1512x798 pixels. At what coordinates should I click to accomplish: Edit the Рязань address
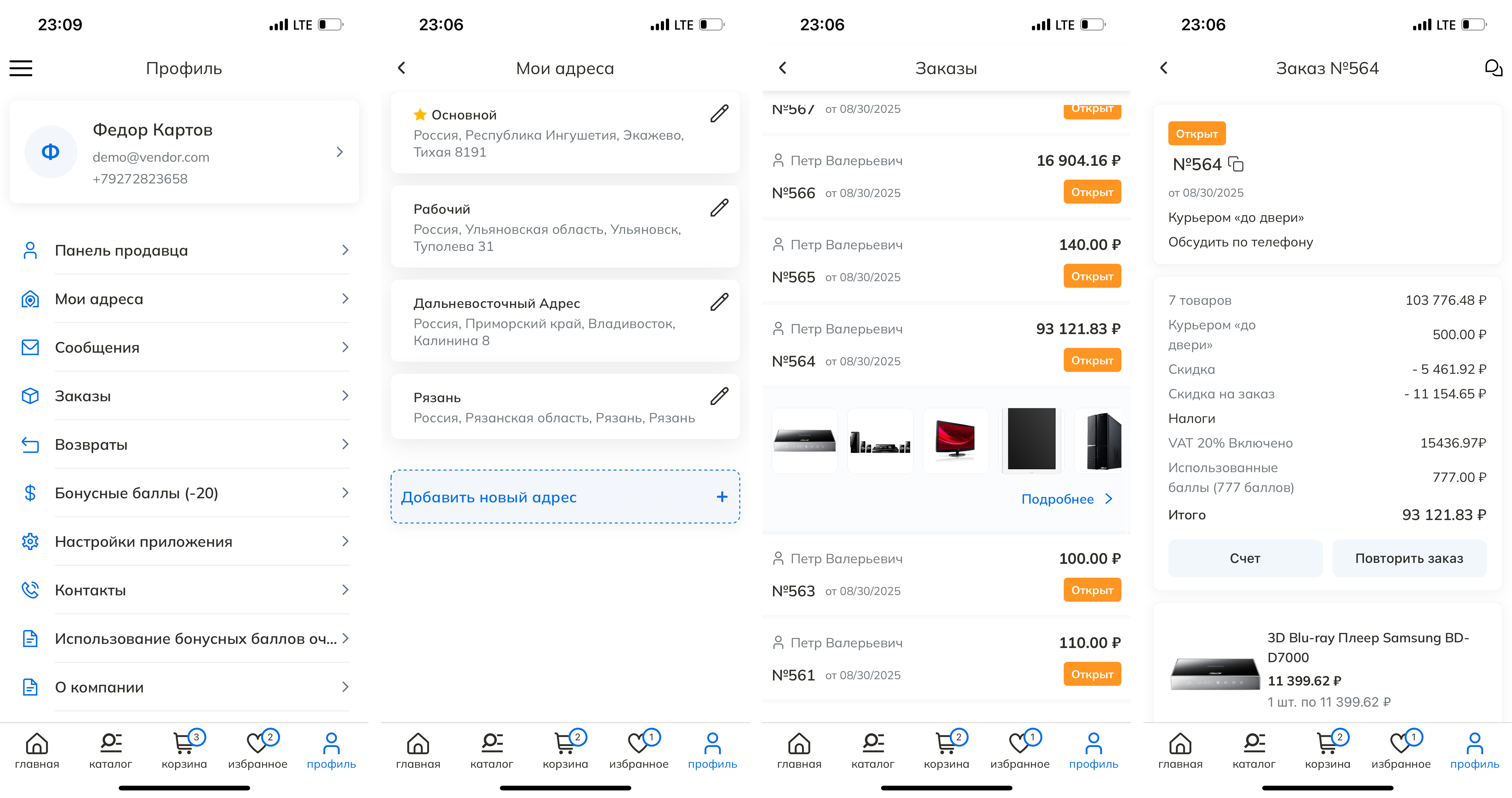click(x=719, y=396)
